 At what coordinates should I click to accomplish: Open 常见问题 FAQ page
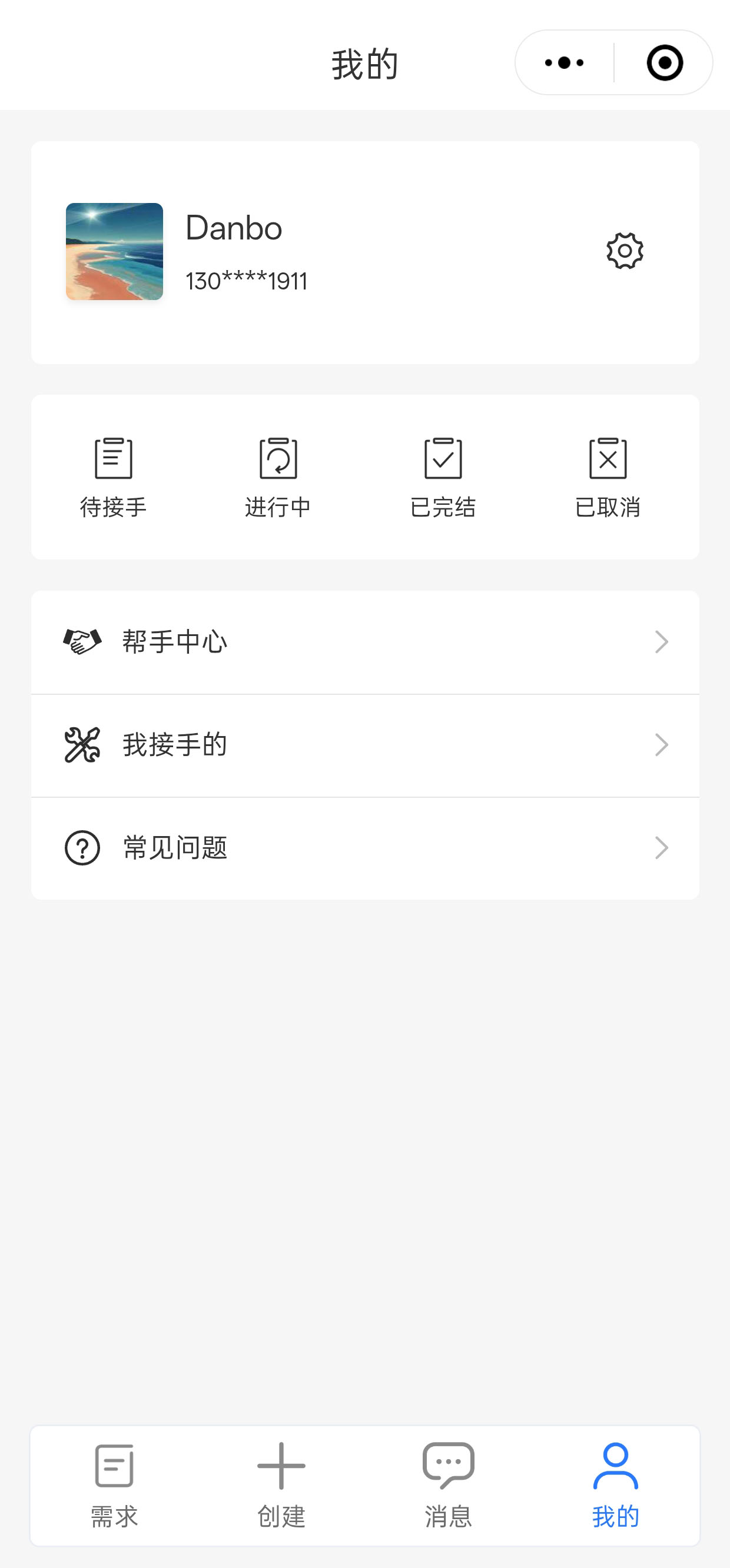(366, 848)
